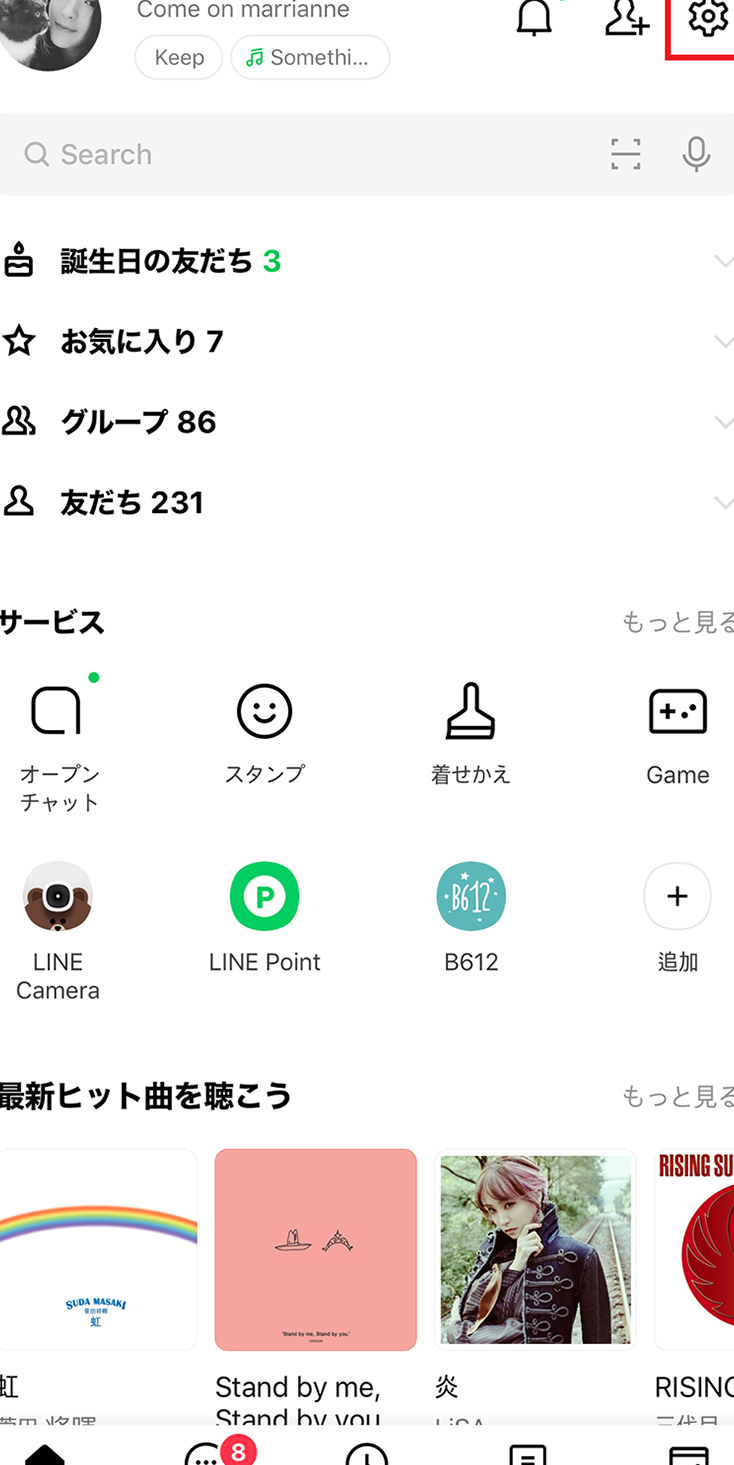Image resolution: width=734 pixels, height=1465 pixels.
Task: Open the Stand by me album tile
Action: 315,1250
